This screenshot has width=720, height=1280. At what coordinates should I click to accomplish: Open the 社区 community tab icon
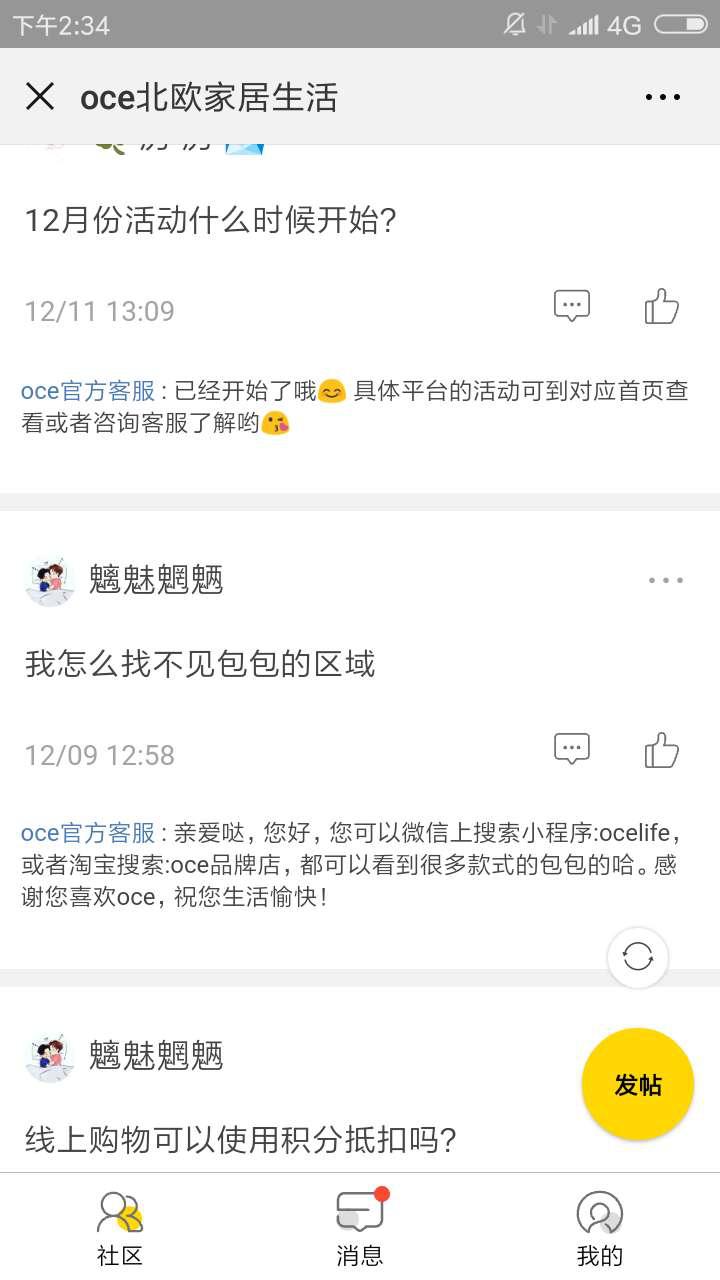[x=120, y=1212]
